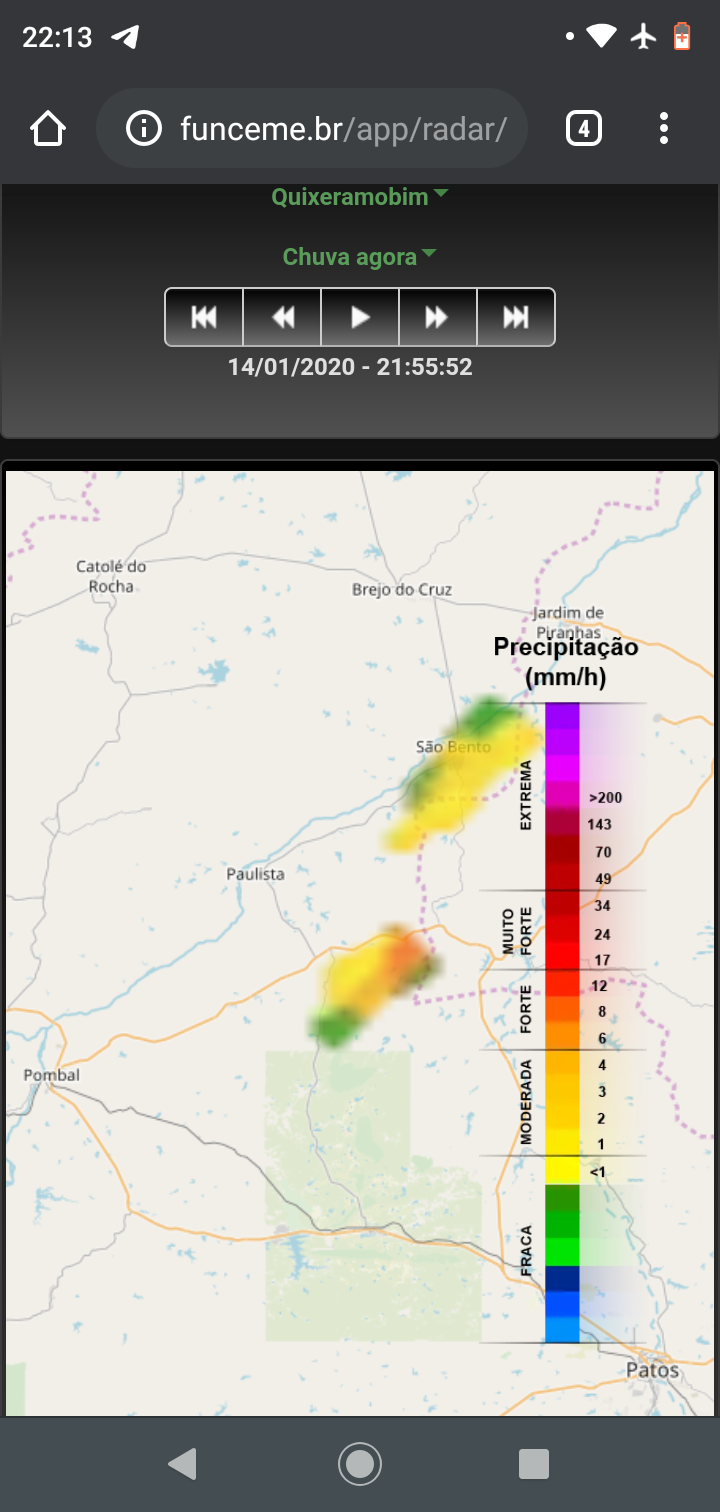Expand the Quixeramobim radar dropdown
Viewport: 720px width, 1512px height.
[360, 197]
